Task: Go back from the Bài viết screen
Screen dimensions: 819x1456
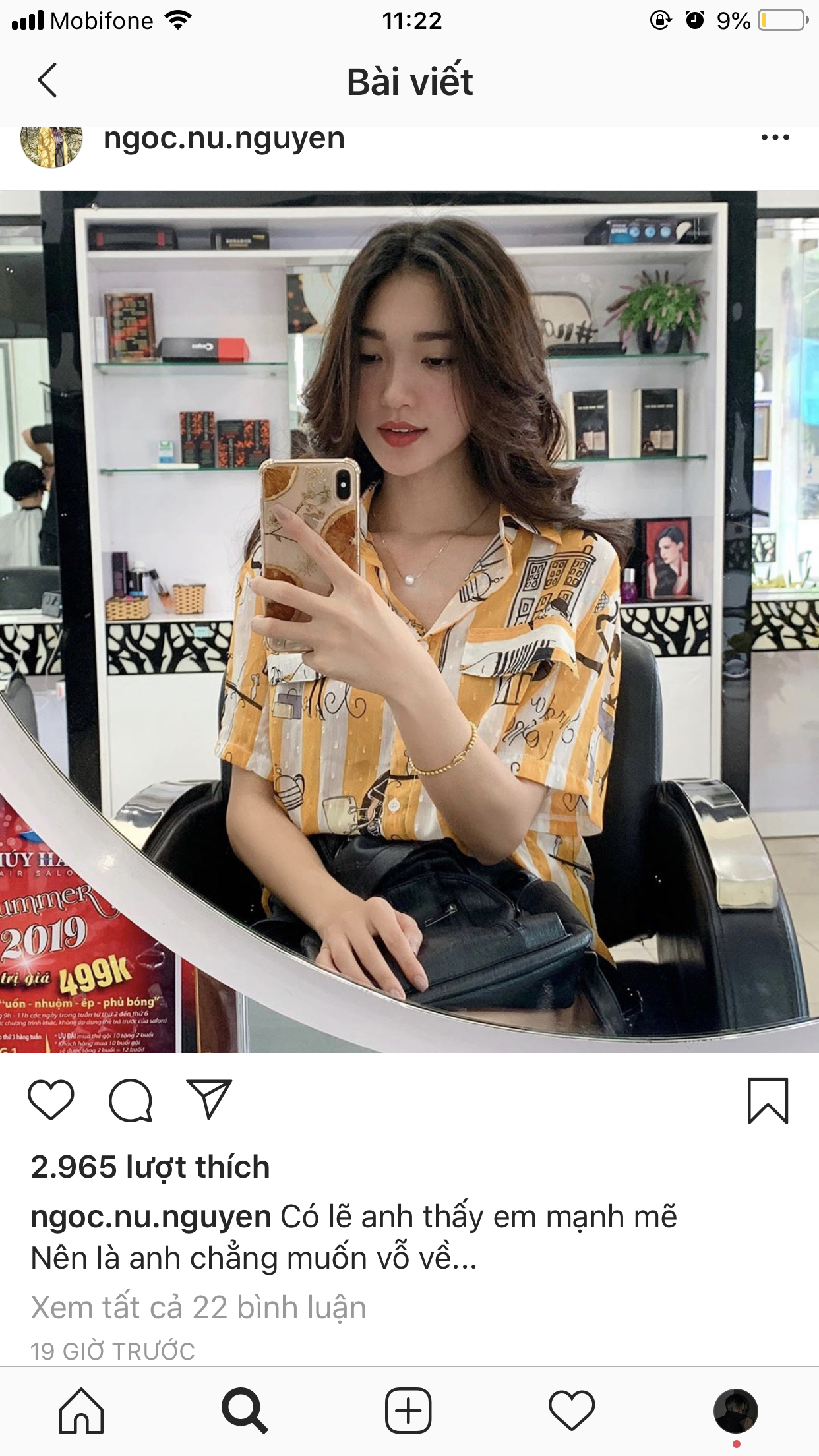Action: tap(47, 80)
